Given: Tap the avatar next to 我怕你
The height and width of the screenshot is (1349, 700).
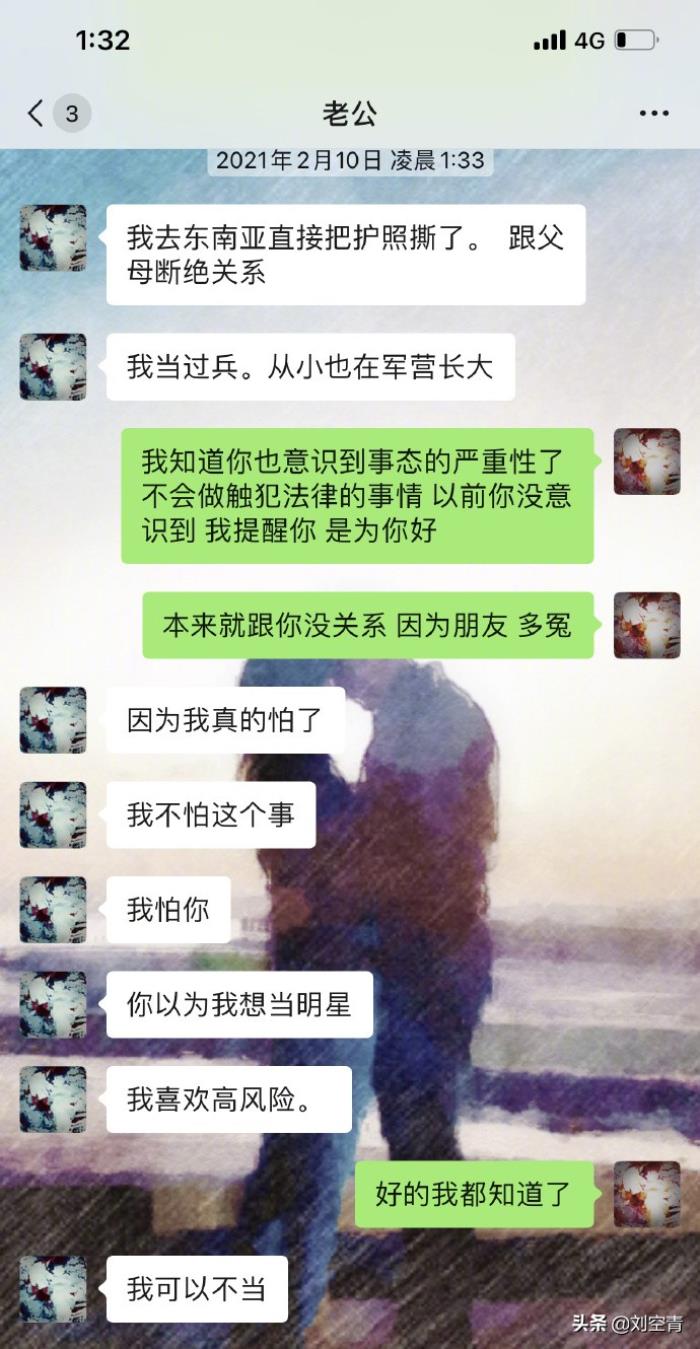Looking at the screenshot, I should (x=53, y=909).
